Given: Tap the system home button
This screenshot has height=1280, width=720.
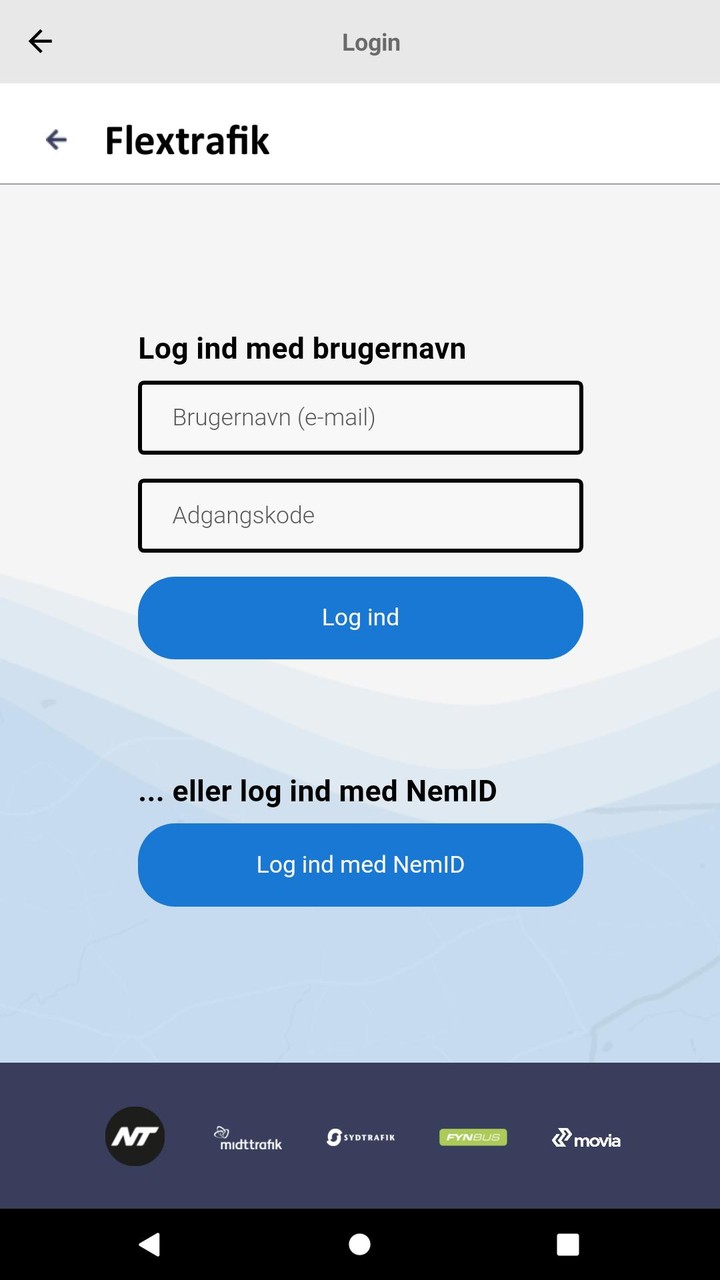Looking at the screenshot, I should click(360, 1244).
